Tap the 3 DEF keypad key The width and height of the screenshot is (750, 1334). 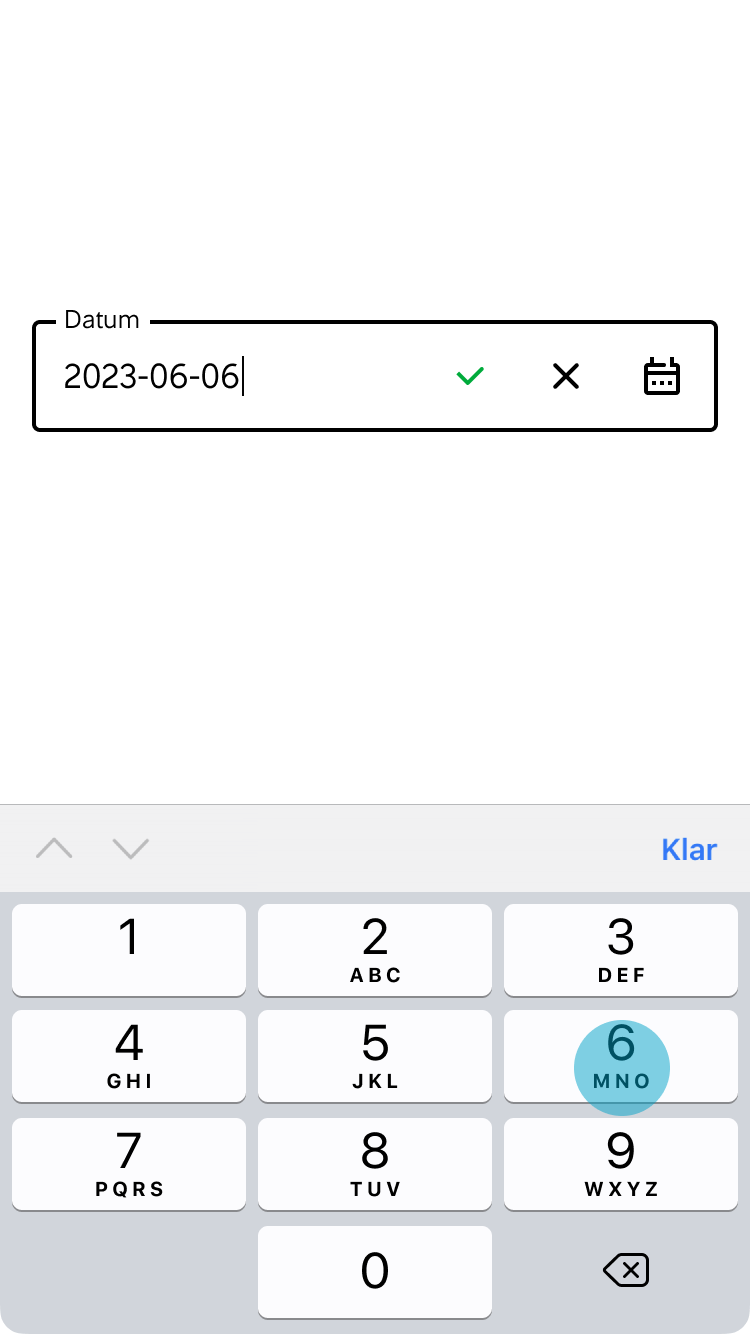(621, 950)
